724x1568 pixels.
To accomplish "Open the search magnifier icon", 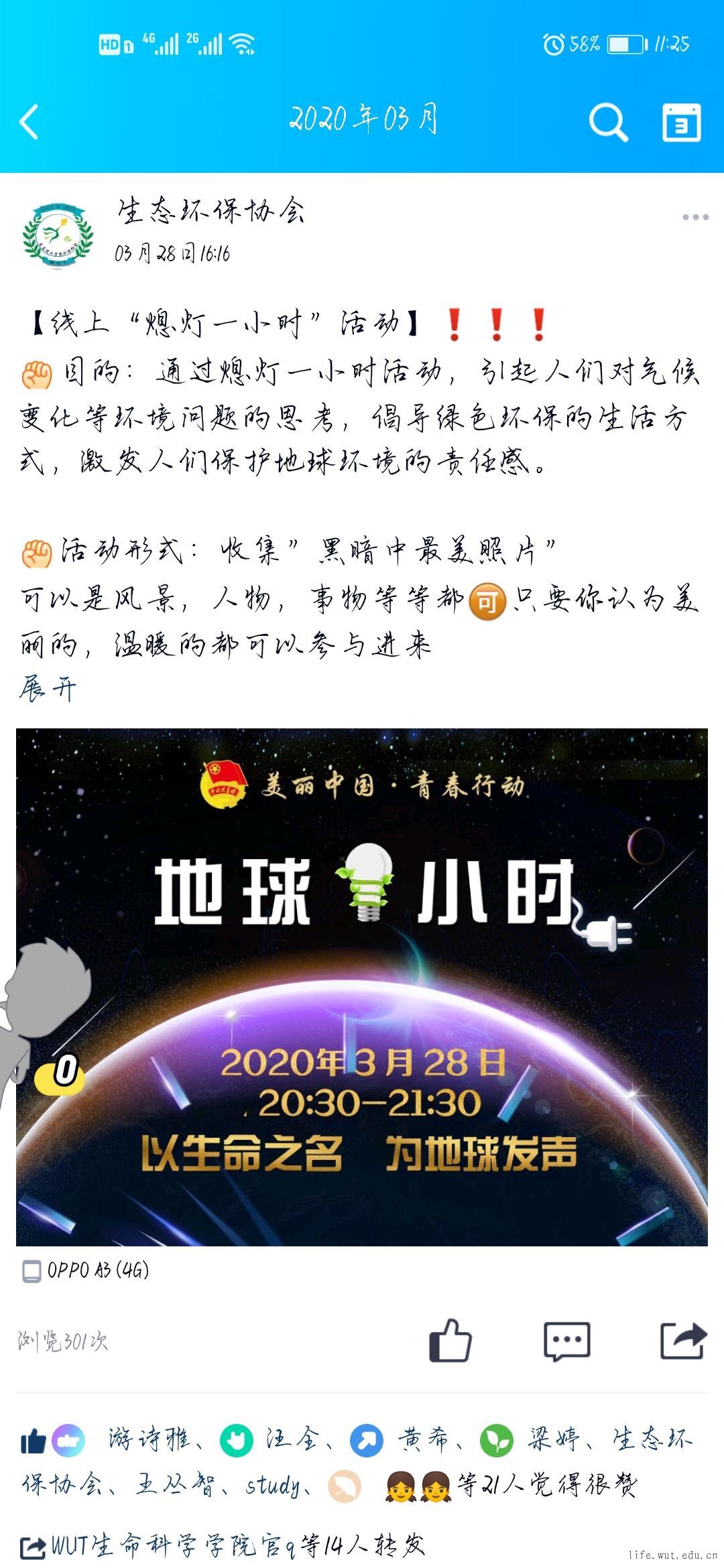I will pyautogui.click(x=608, y=122).
